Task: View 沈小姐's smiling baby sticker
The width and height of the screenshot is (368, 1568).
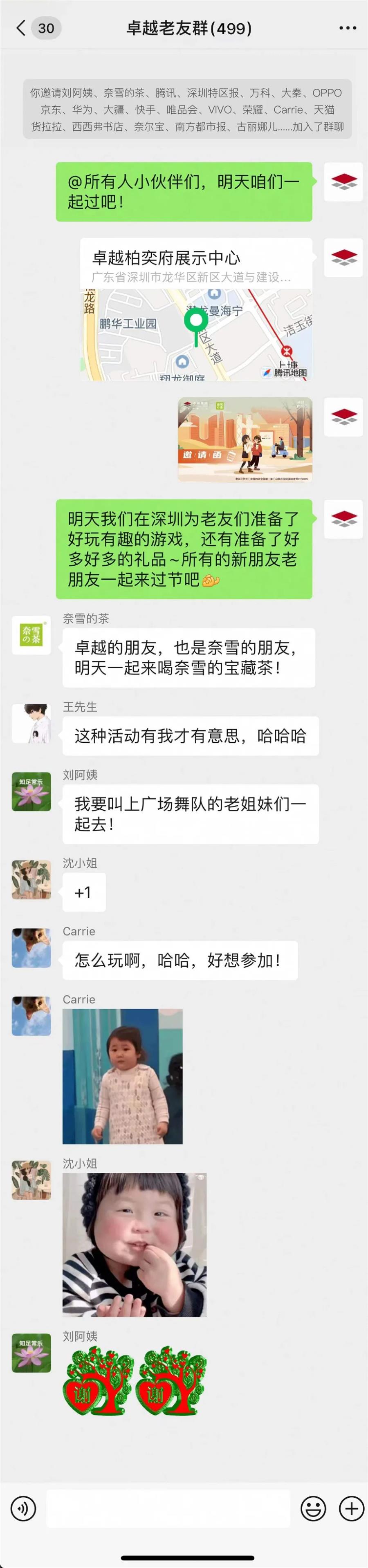Action: click(134, 1244)
